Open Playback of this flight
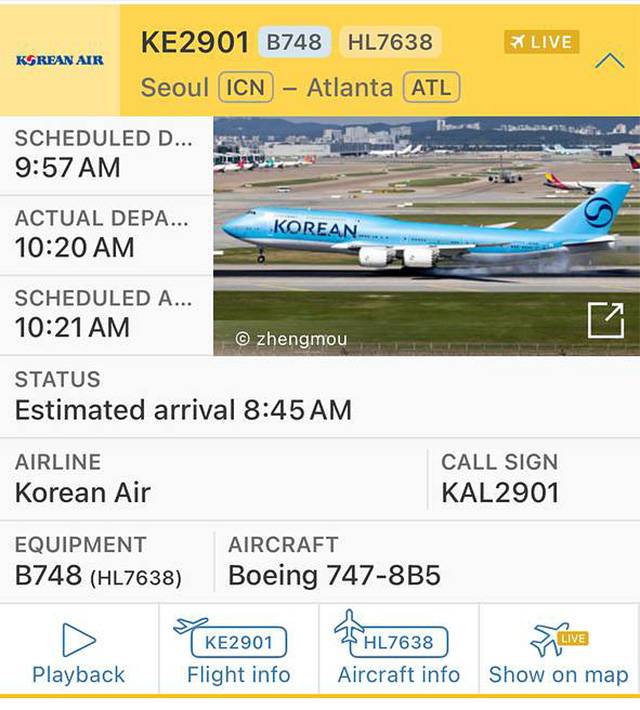Viewport: 640px width, 710px height. [79, 652]
